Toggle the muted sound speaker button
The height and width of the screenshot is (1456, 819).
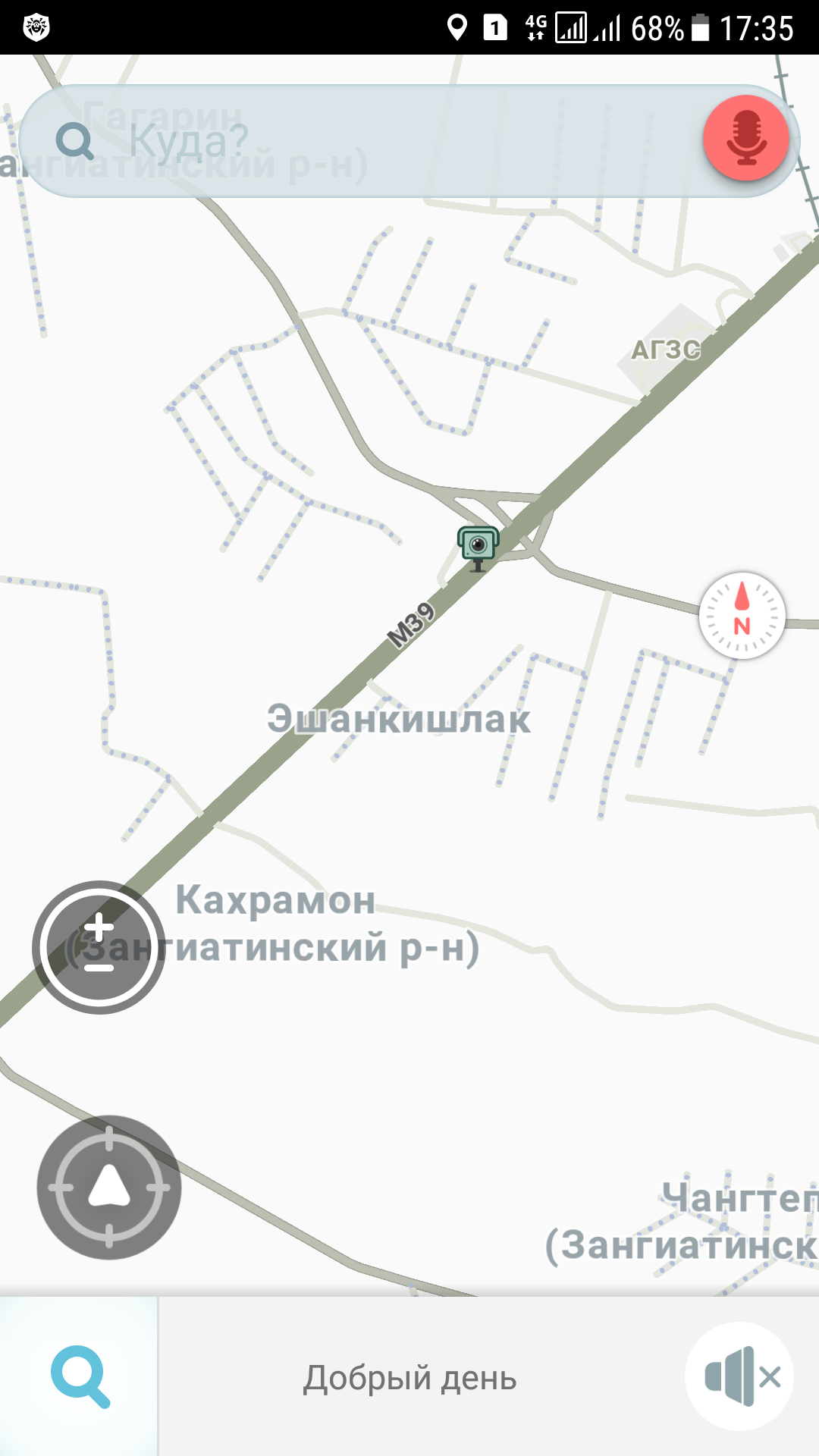(739, 1376)
